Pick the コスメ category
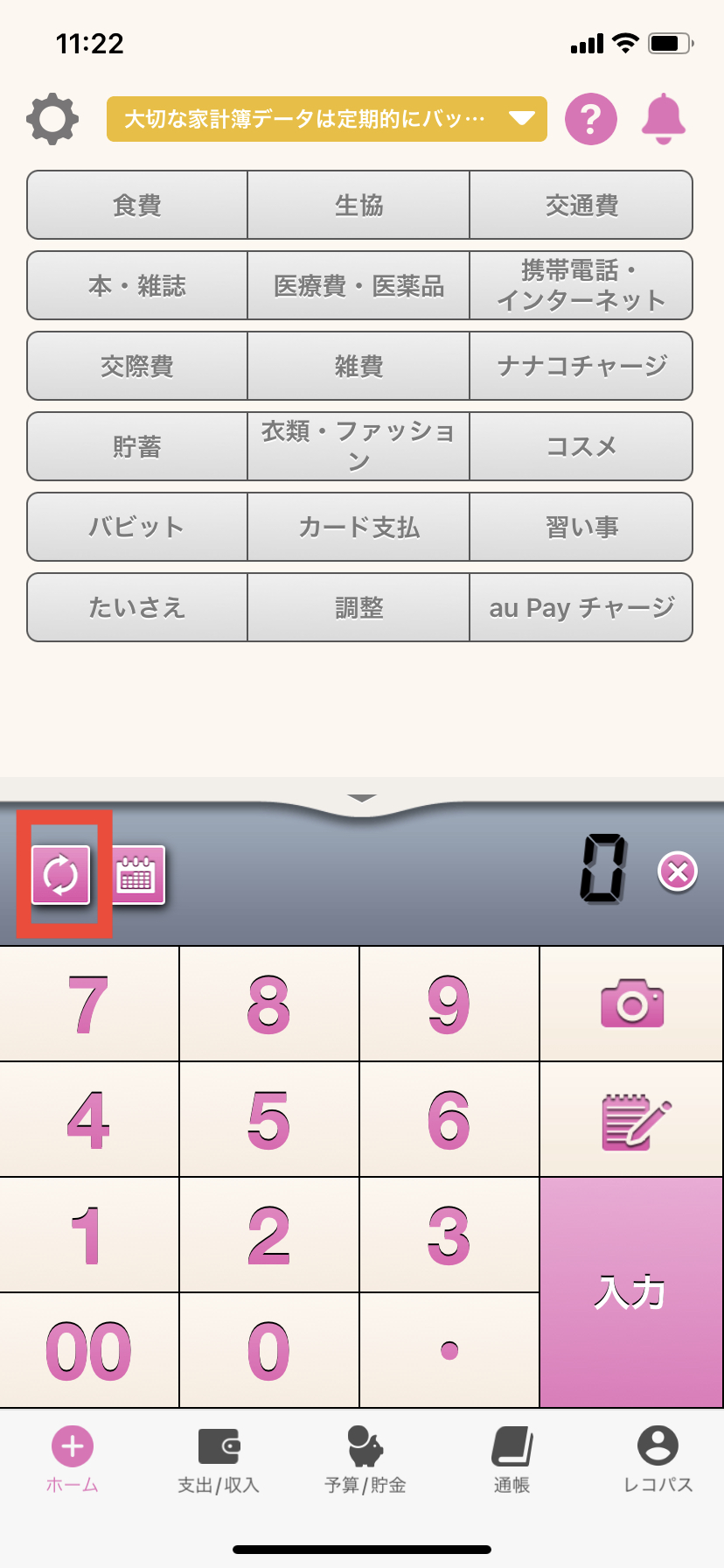 (581, 447)
